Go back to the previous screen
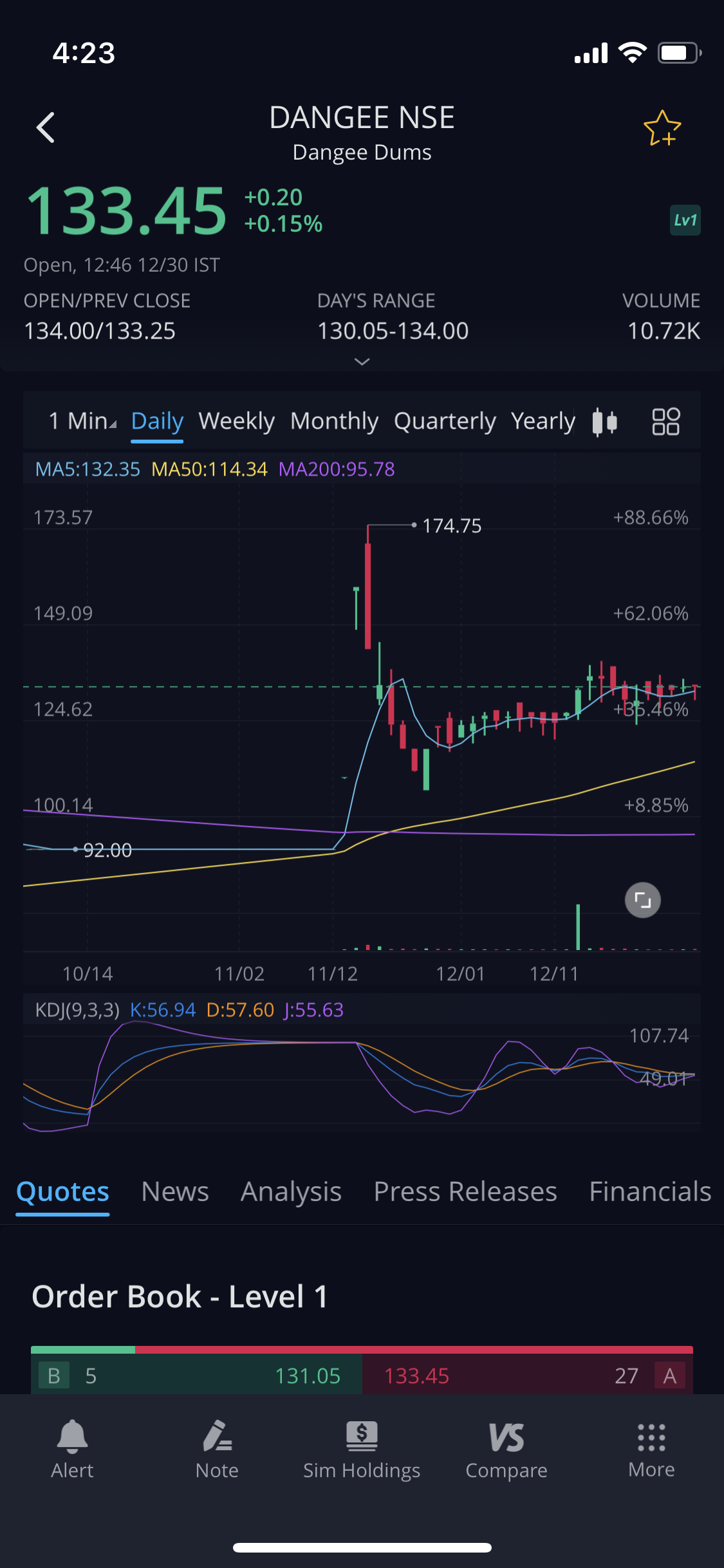Screen dimensions: 724x1568 click(x=45, y=127)
